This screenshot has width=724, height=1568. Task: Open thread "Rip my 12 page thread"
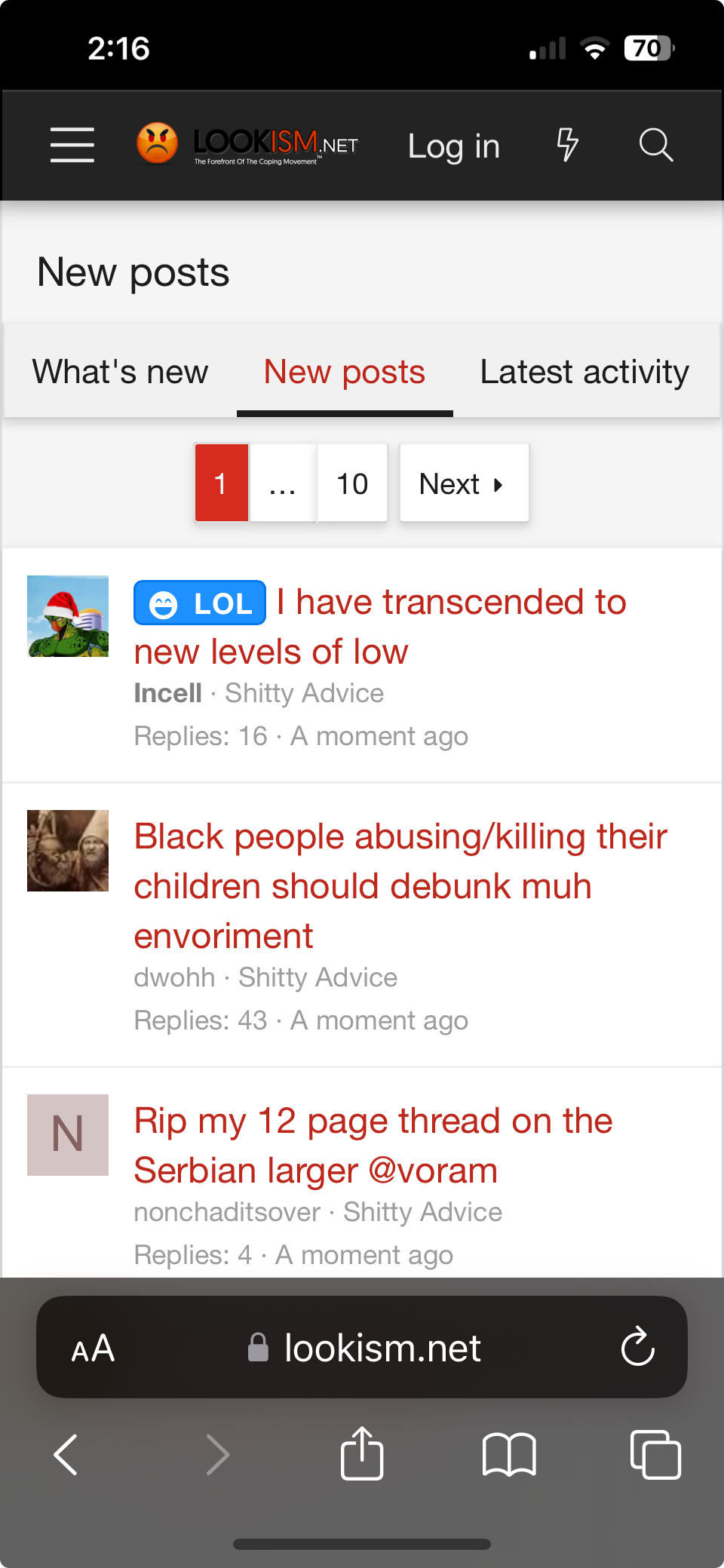pos(373,1145)
